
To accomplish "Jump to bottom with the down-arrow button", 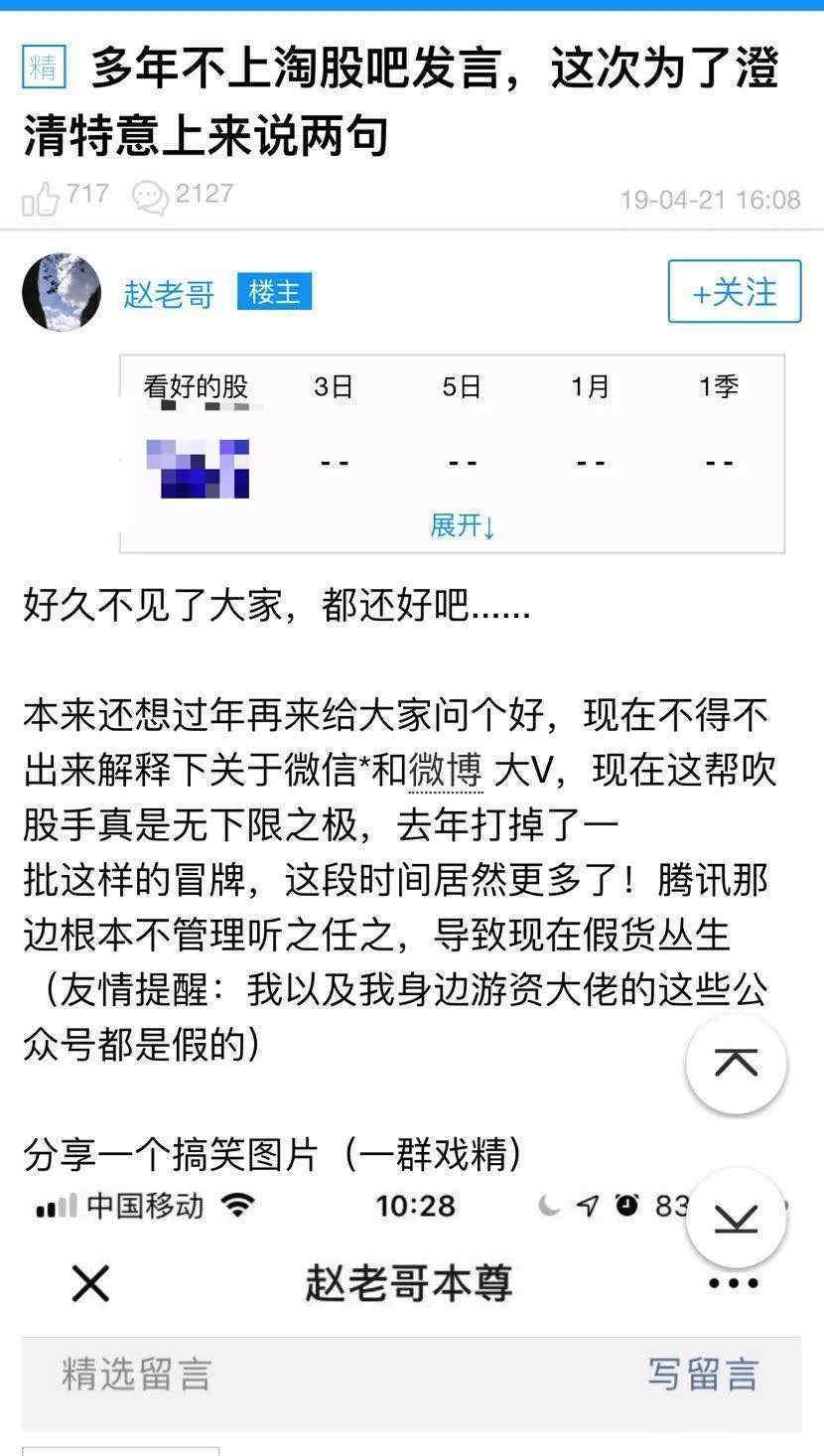I will 736,1218.
